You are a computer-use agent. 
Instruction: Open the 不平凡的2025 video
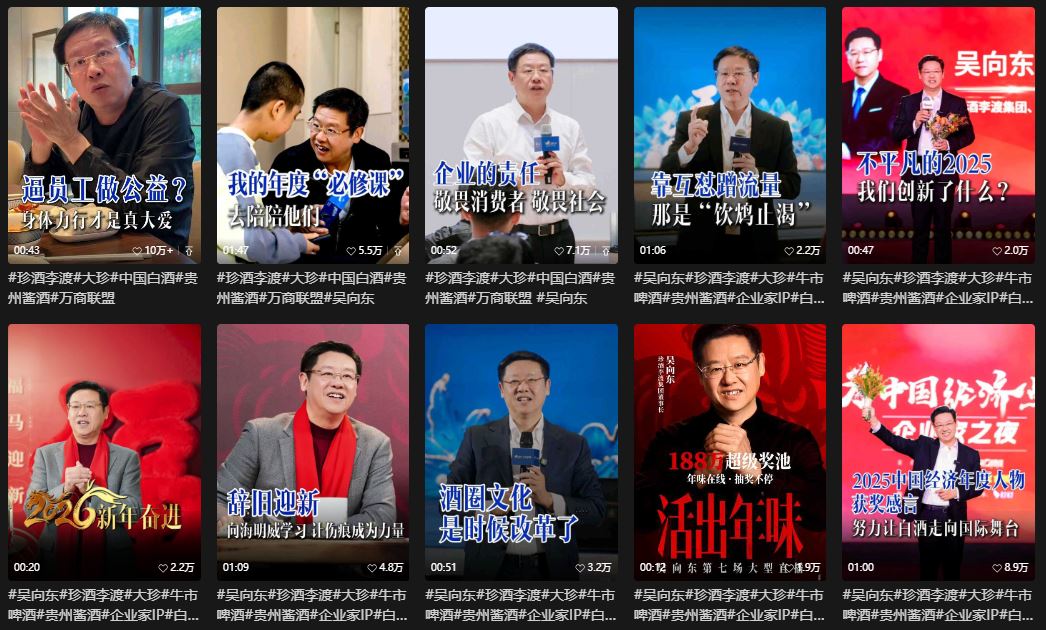(938, 135)
